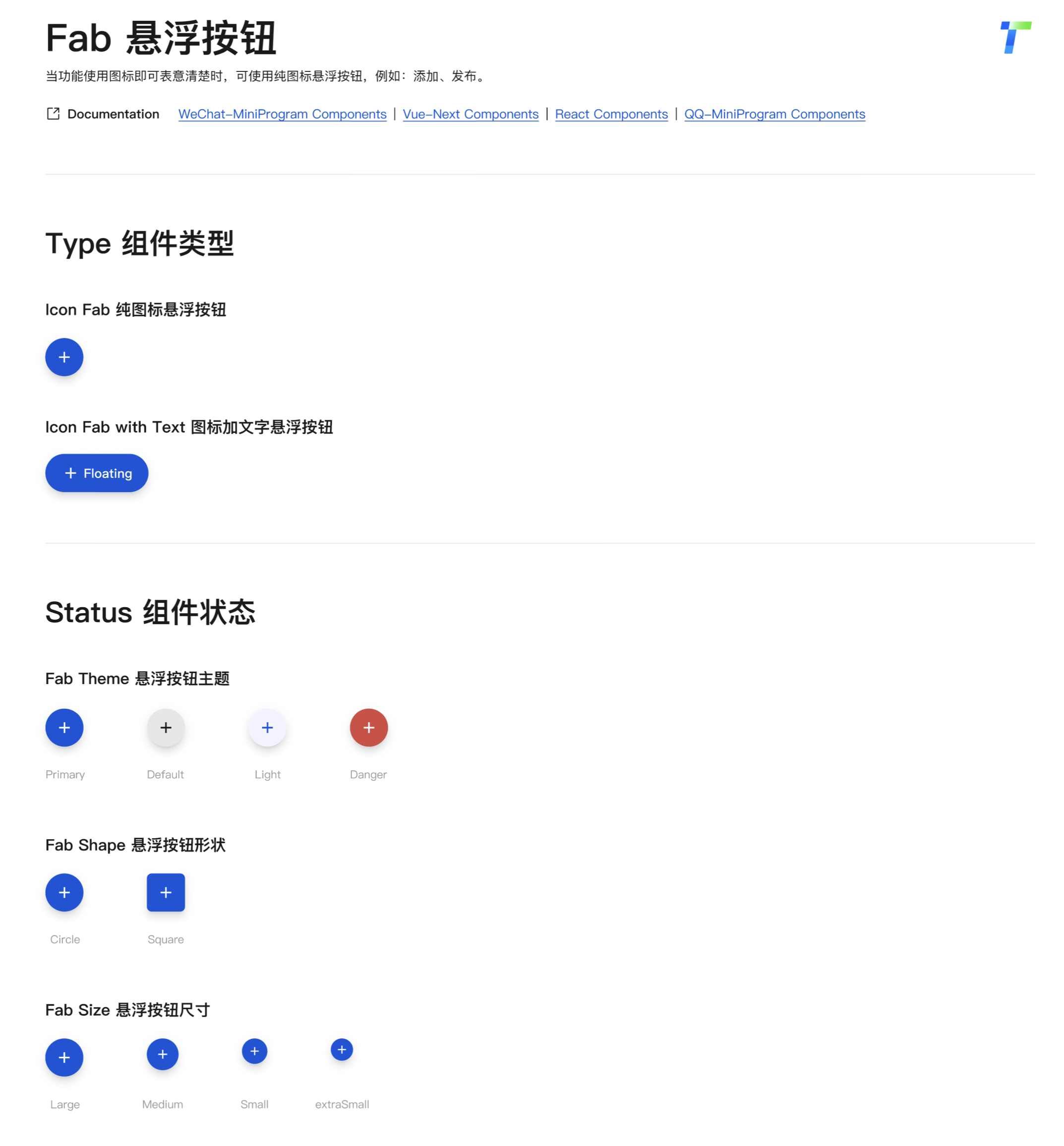Open Vue-Next Components link

[x=471, y=114]
